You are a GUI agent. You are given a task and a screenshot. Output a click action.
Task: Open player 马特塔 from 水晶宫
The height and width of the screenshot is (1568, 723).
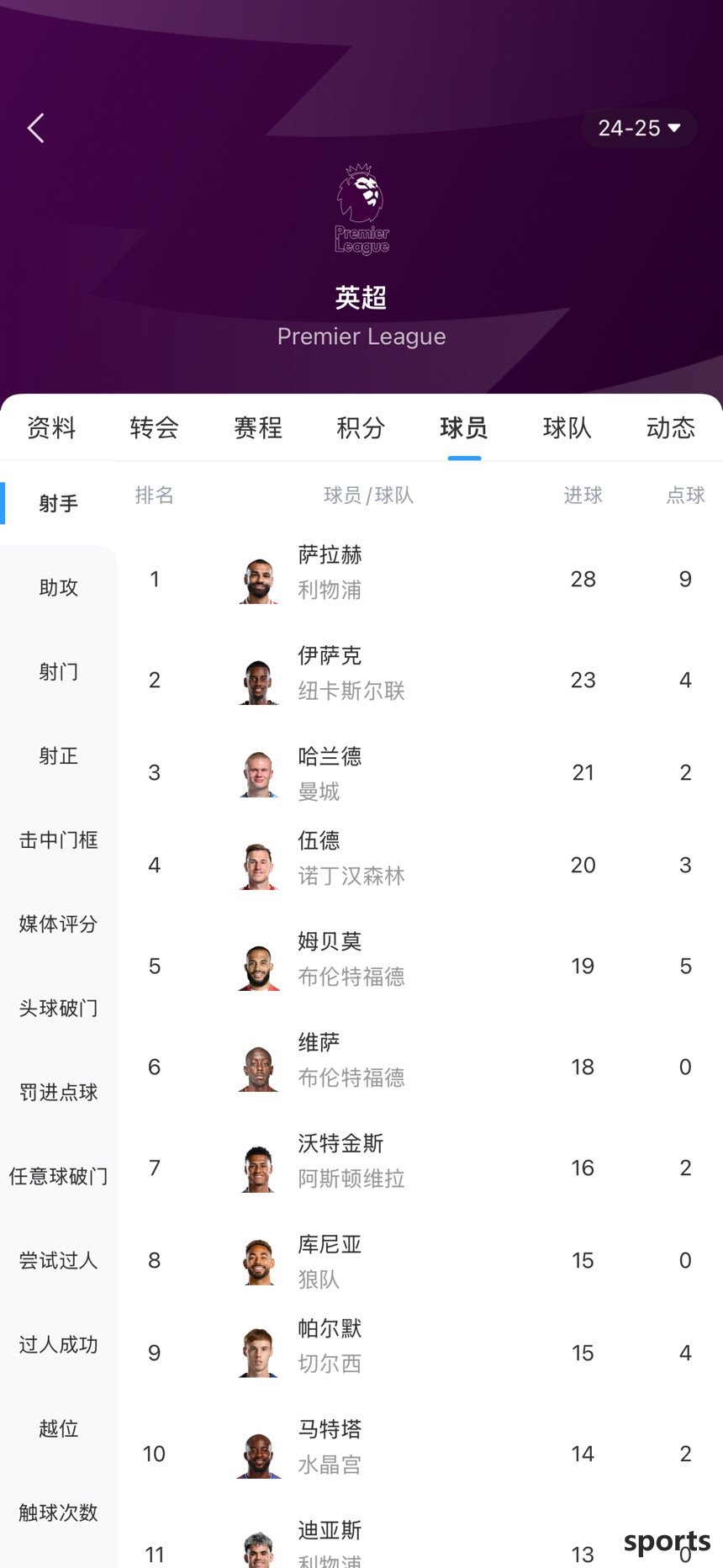(330, 1447)
